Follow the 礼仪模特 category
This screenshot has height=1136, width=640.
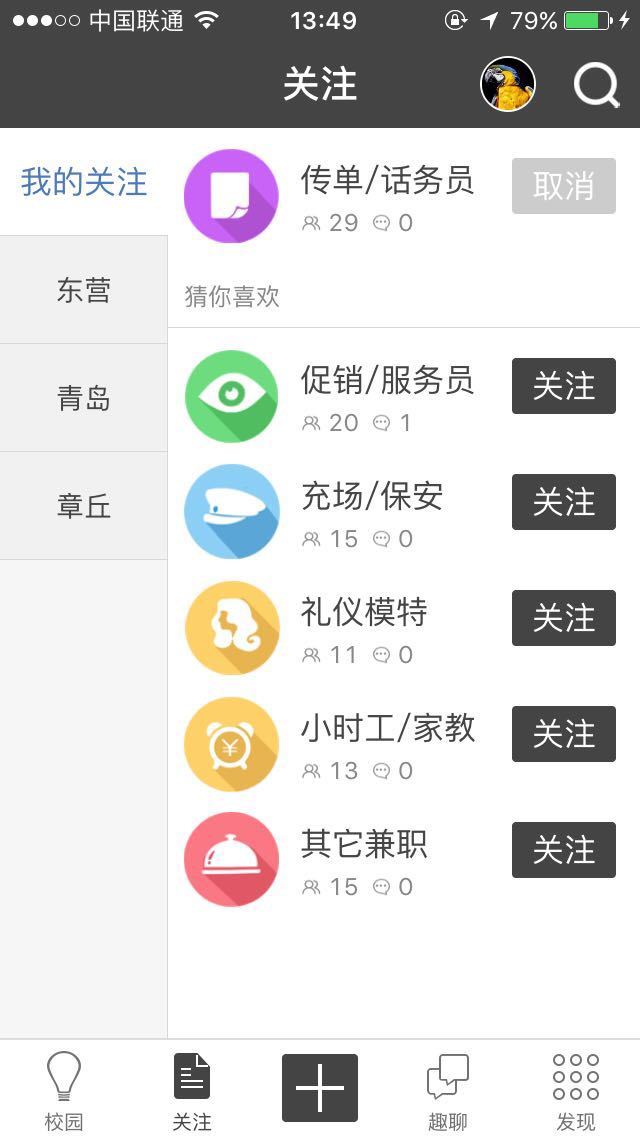(x=563, y=618)
